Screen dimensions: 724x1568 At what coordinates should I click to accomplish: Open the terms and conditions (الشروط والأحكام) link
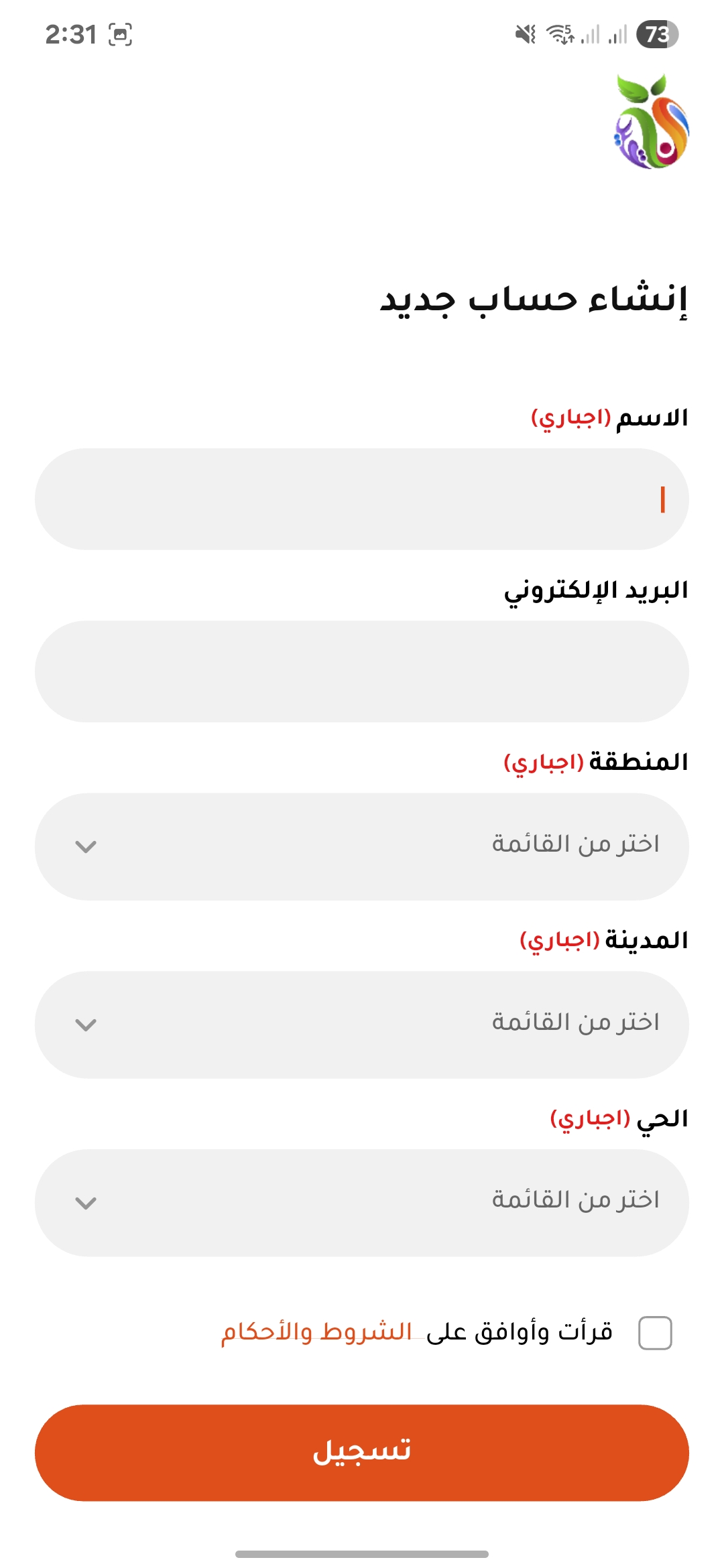pyautogui.click(x=316, y=1332)
